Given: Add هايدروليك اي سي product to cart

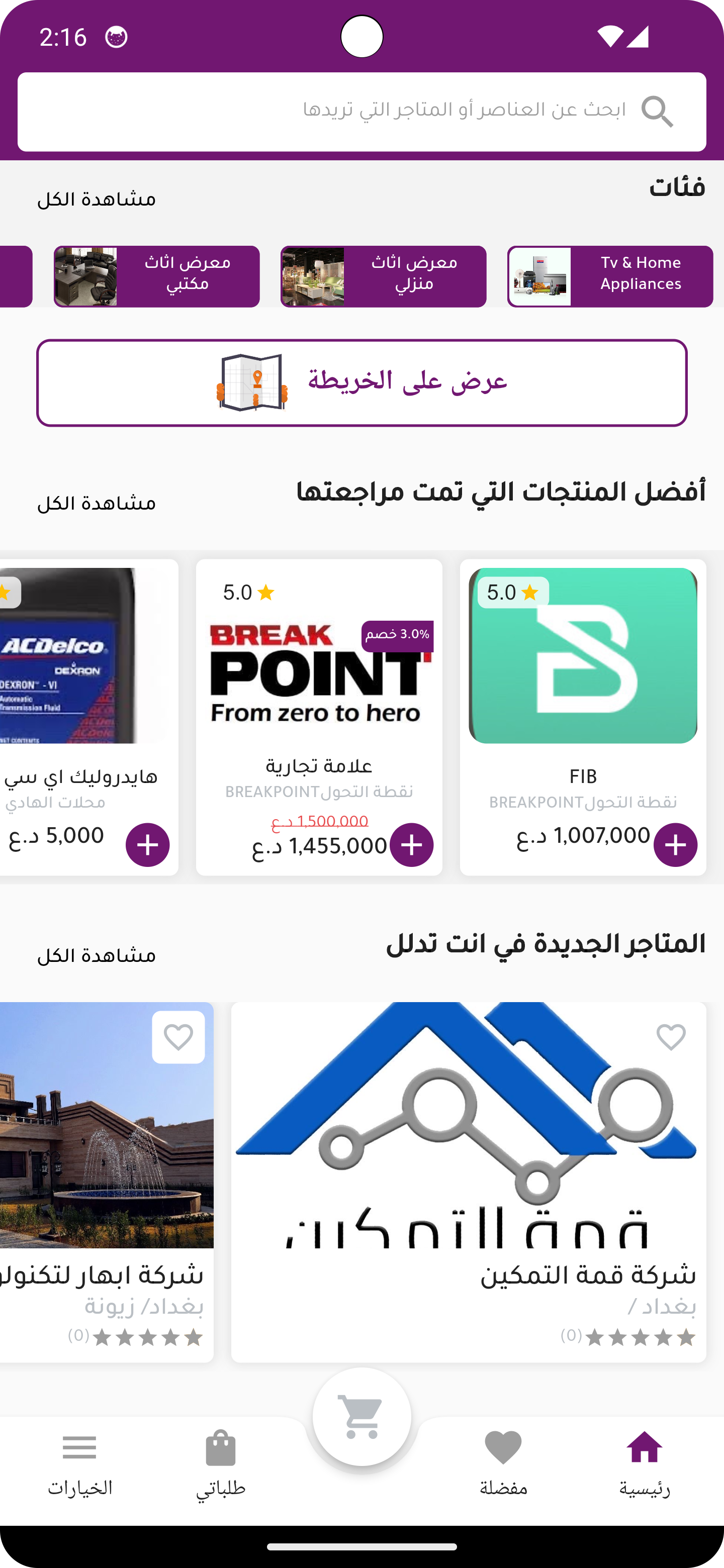Looking at the screenshot, I should tap(147, 845).
